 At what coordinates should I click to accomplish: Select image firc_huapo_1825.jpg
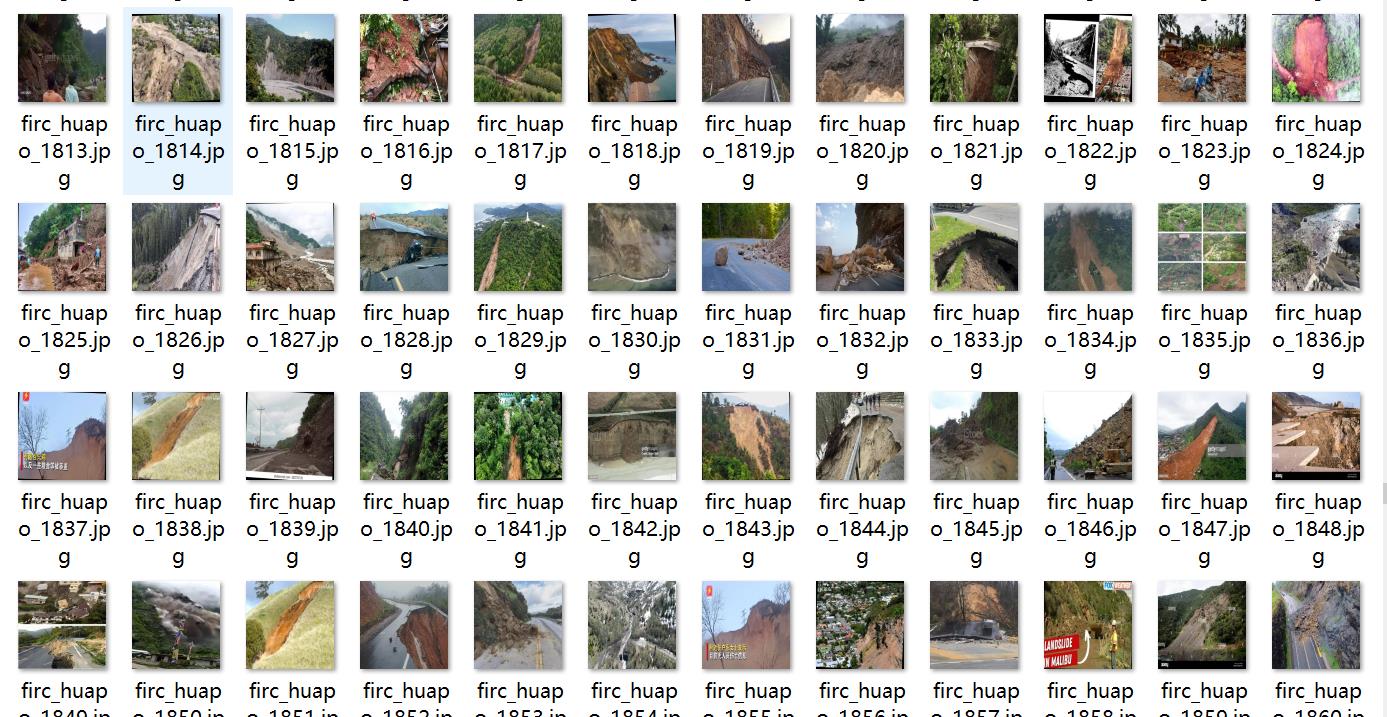[62, 247]
